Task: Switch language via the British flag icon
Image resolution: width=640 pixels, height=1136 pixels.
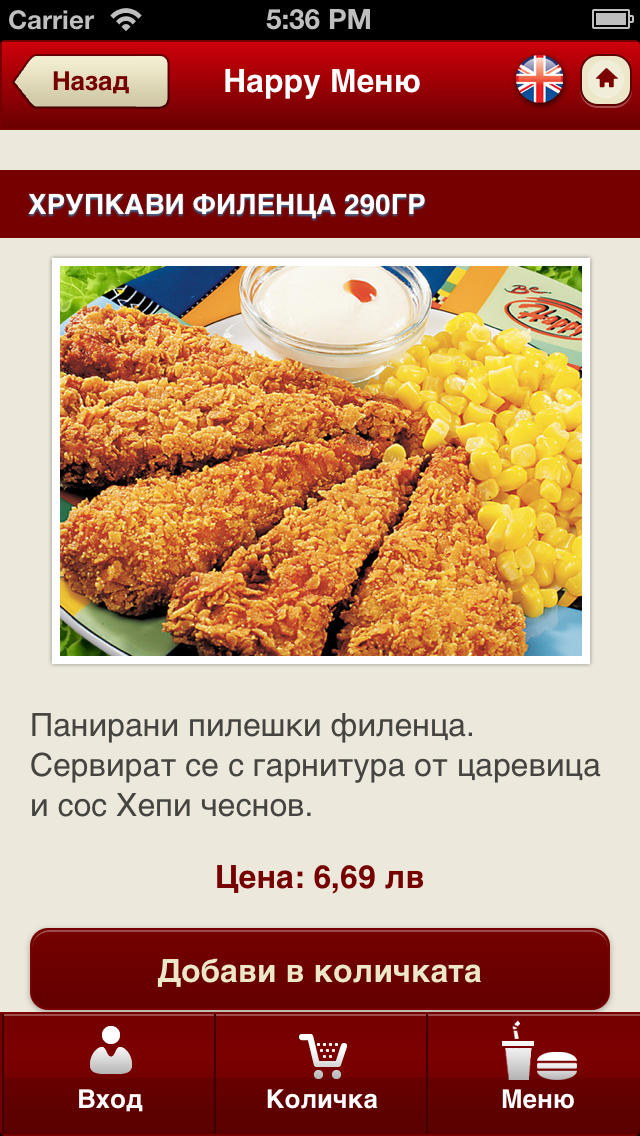Action: (x=539, y=79)
